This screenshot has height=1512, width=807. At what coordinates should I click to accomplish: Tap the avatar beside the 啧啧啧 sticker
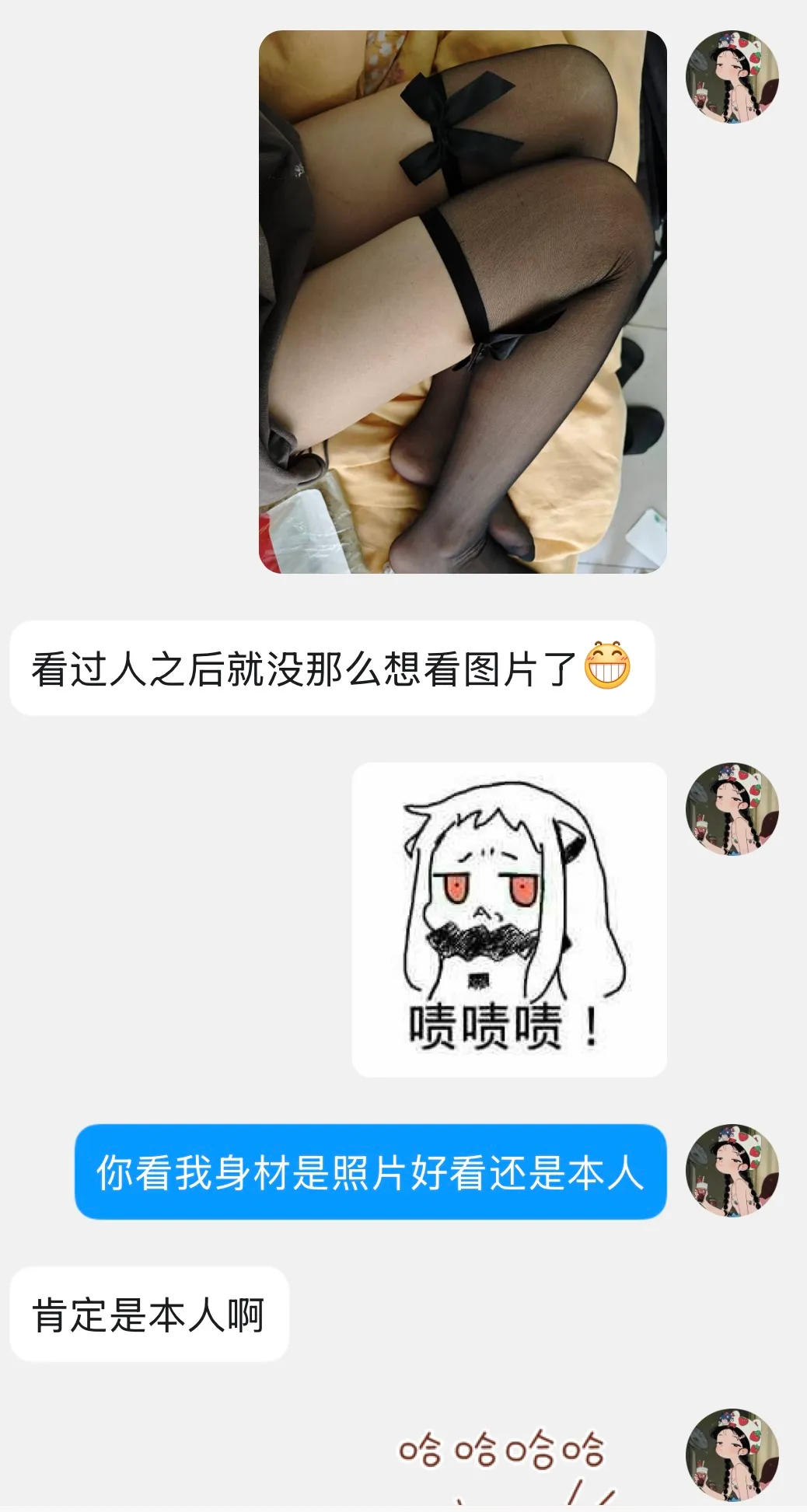pos(732,808)
